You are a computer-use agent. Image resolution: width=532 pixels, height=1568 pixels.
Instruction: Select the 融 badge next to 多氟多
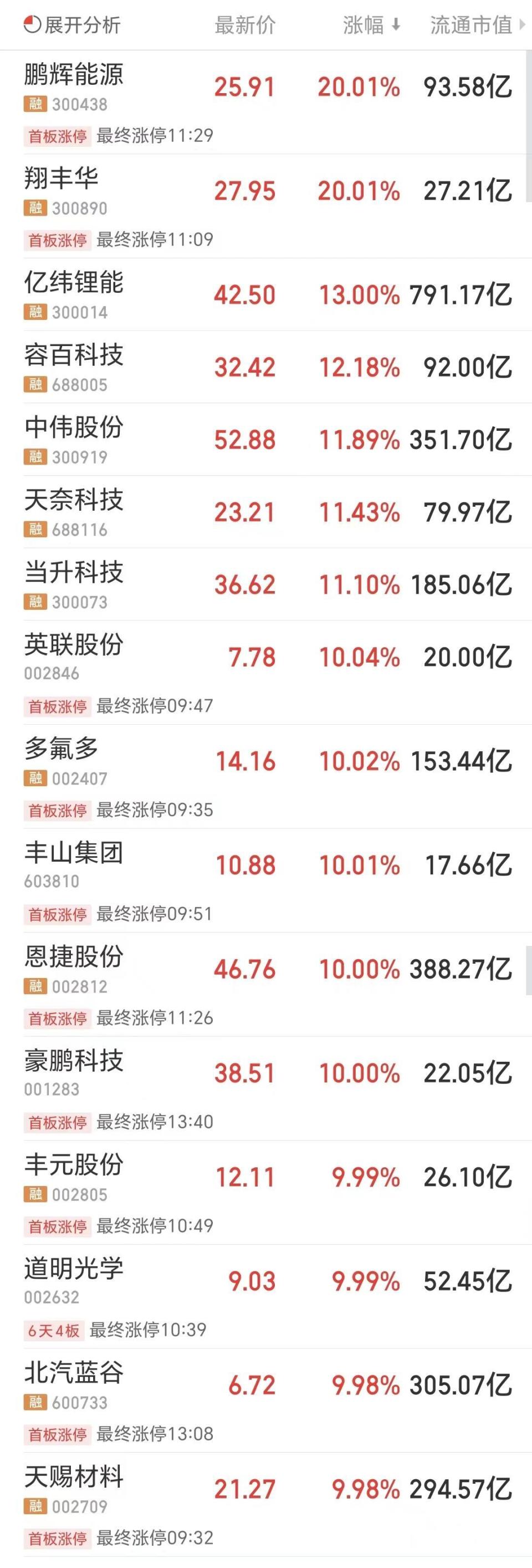click(x=35, y=778)
